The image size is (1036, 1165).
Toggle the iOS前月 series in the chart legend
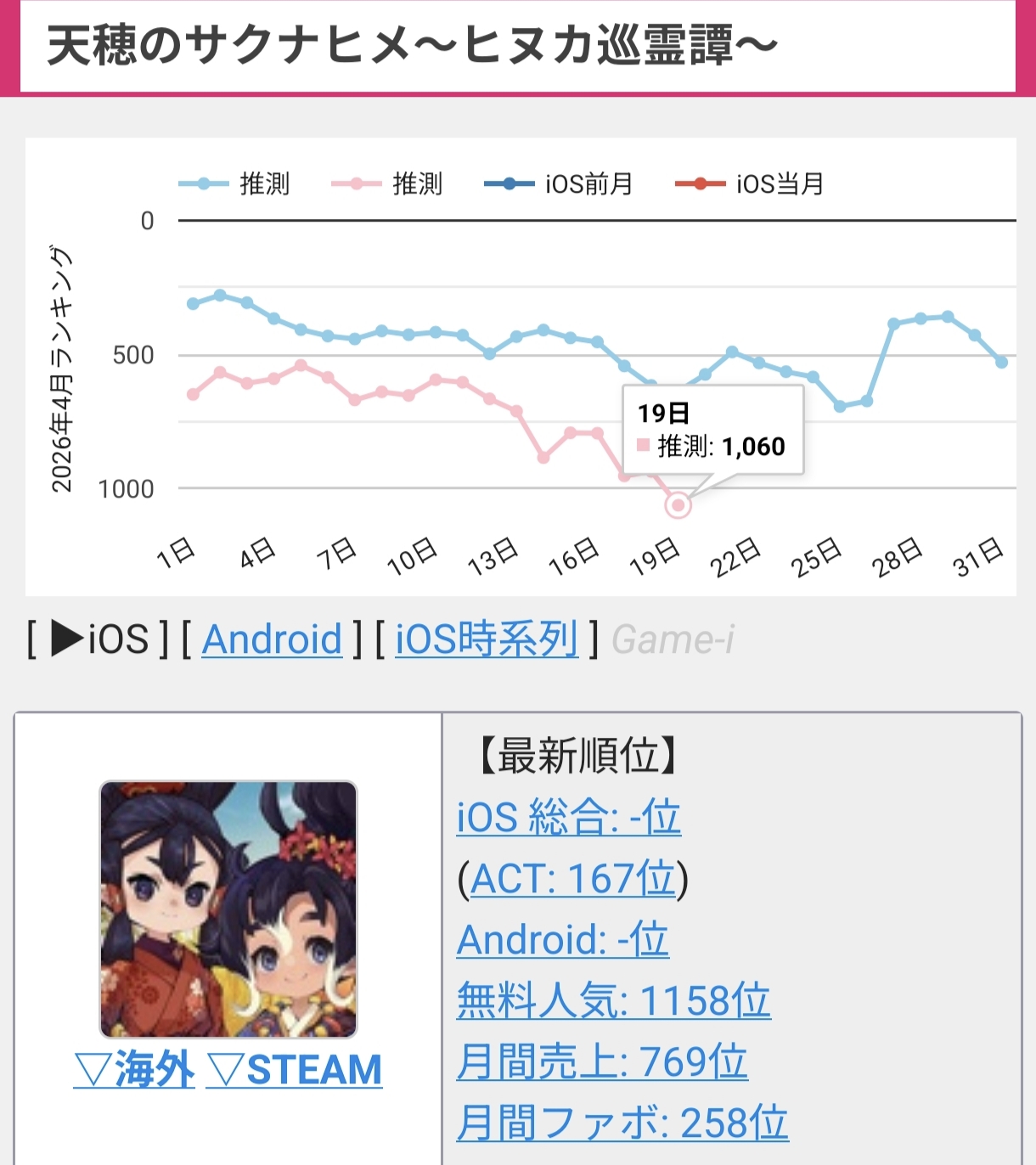pyautogui.click(x=560, y=183)
